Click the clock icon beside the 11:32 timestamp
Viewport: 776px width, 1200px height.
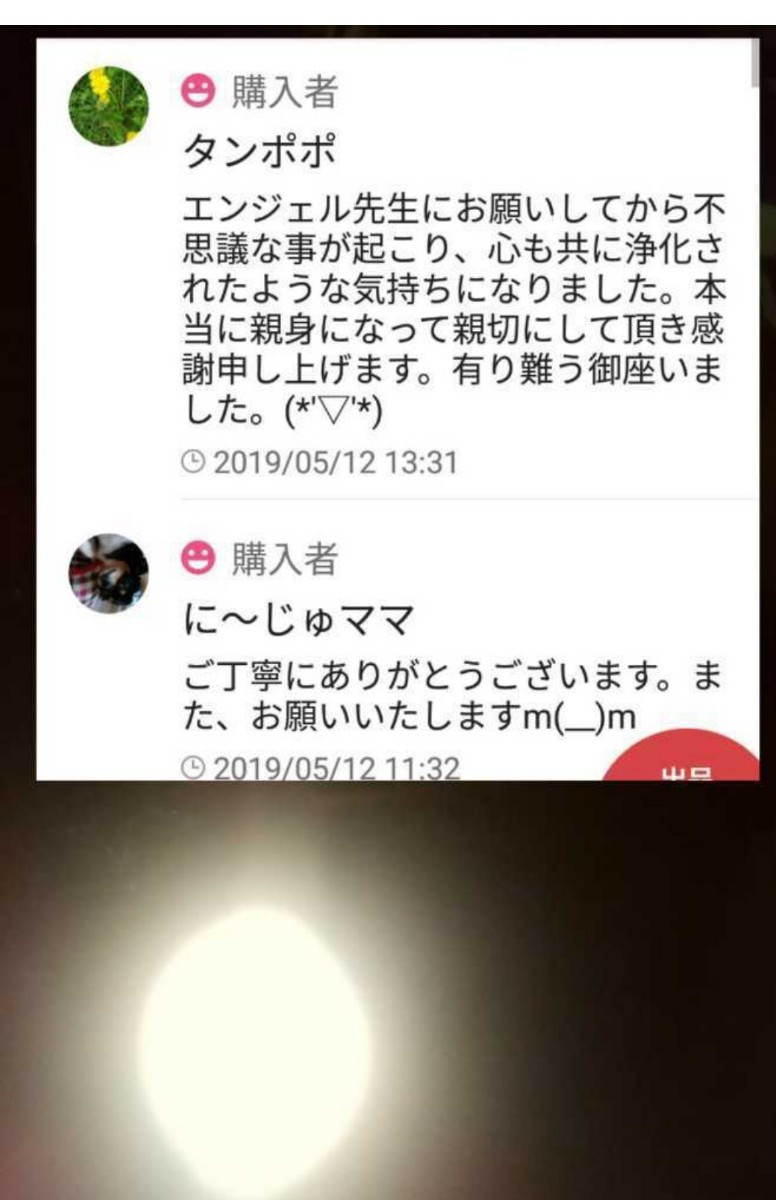tap(191, 768)
